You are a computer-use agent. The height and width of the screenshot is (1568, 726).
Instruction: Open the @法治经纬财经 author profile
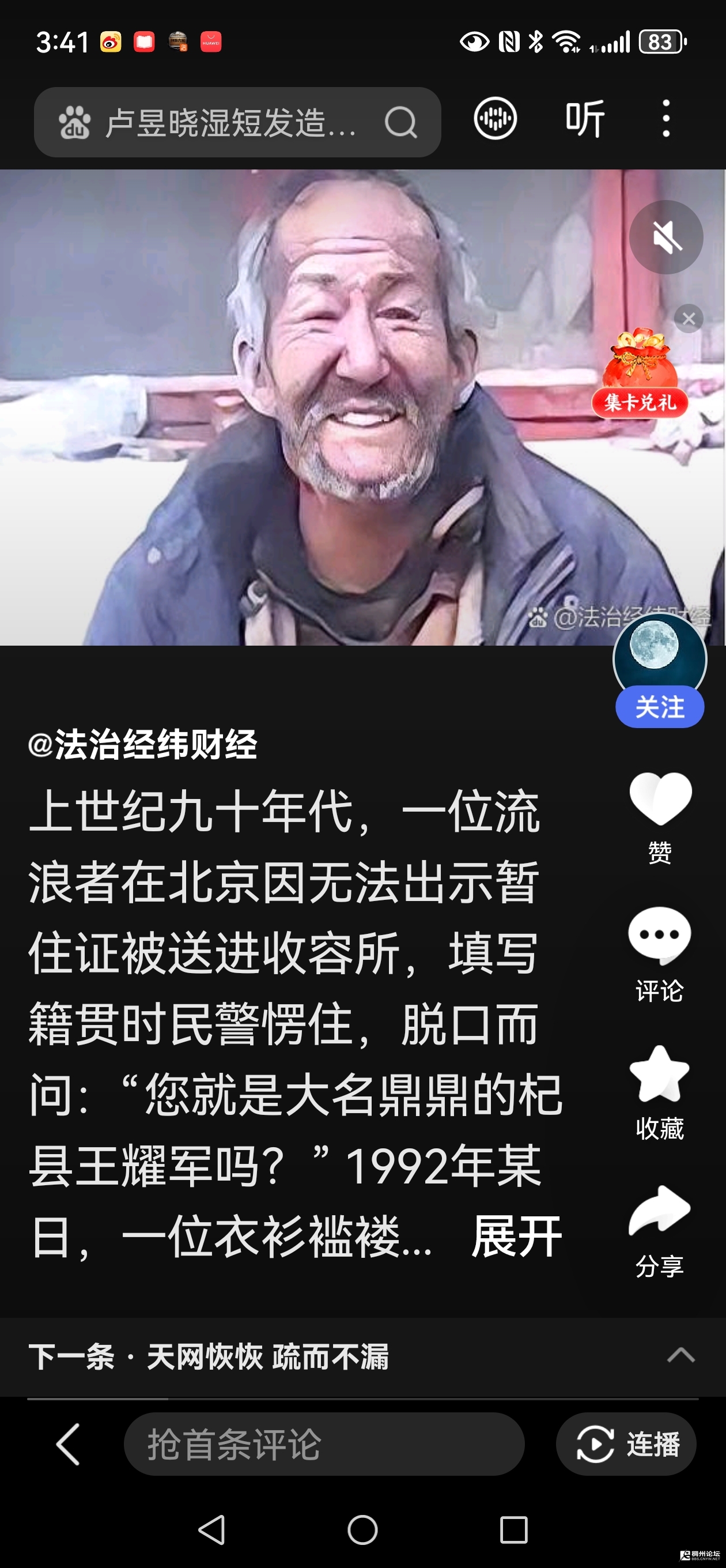(x=143, y=744)
